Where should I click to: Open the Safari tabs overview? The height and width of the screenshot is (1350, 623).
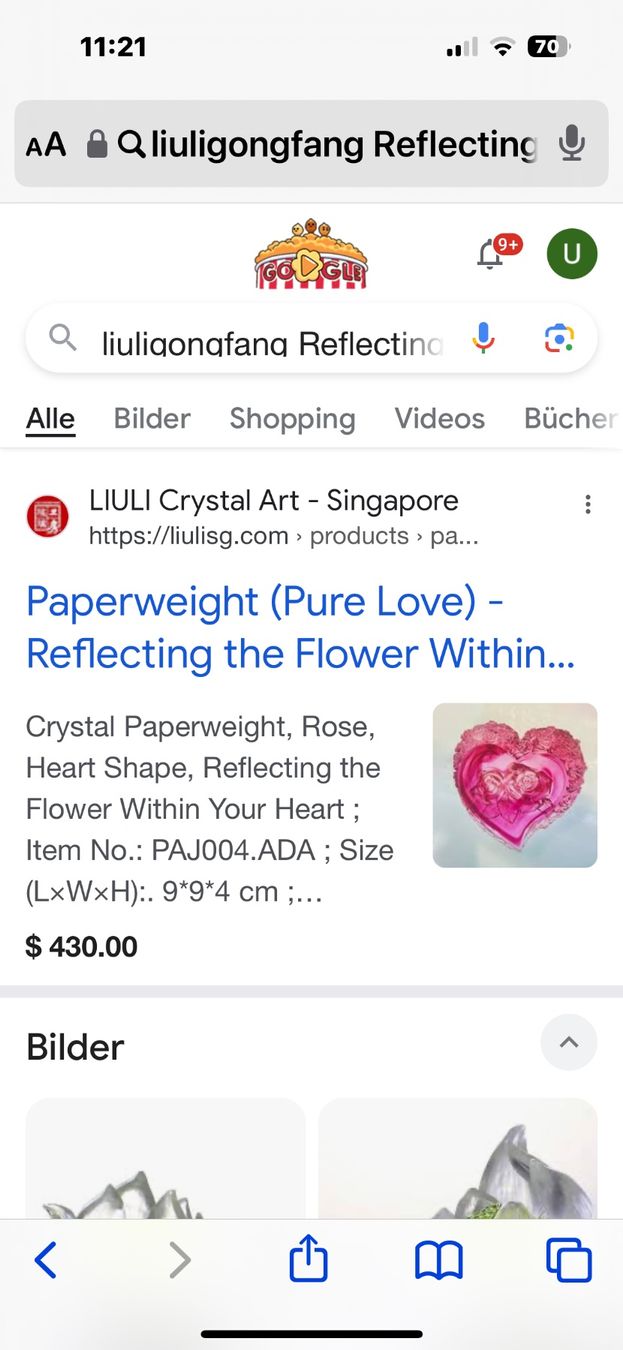(x=569, y=1260)
